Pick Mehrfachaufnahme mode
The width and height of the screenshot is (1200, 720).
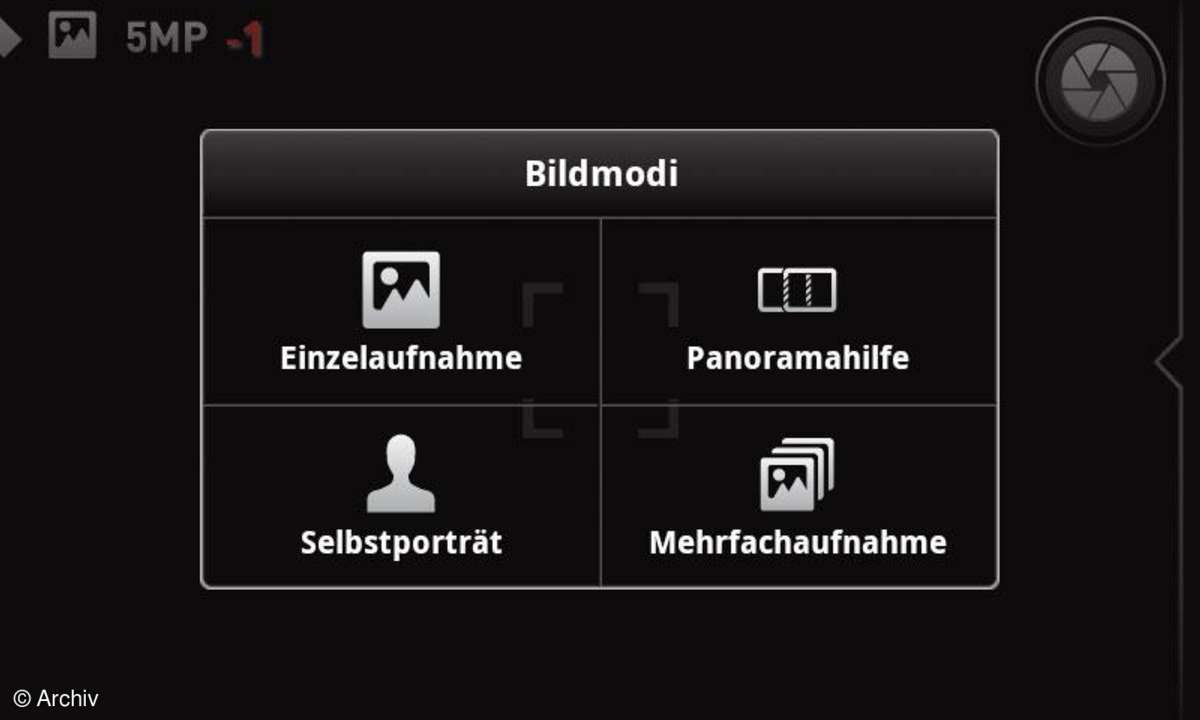click(x=797, y=497)
